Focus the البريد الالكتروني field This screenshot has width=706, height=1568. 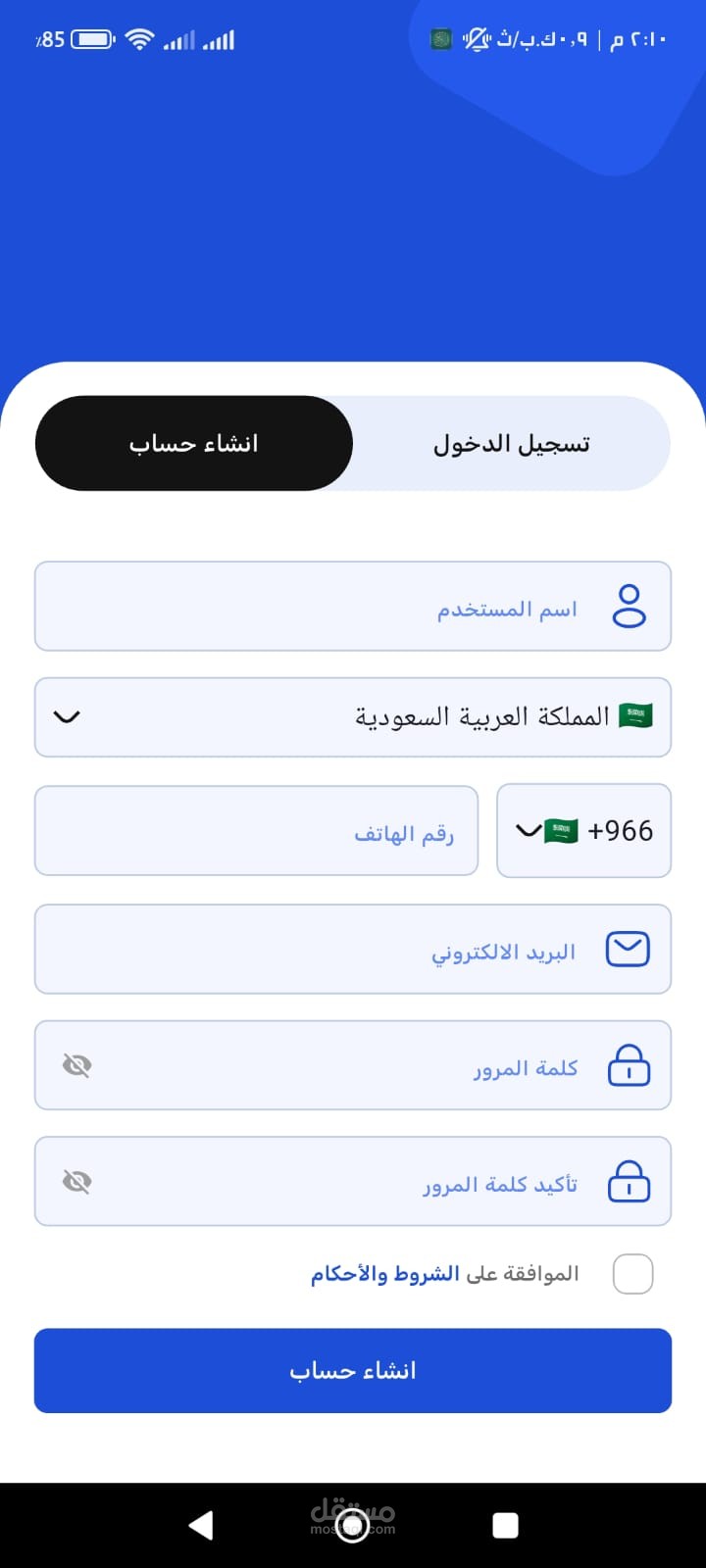pos(353,949)
